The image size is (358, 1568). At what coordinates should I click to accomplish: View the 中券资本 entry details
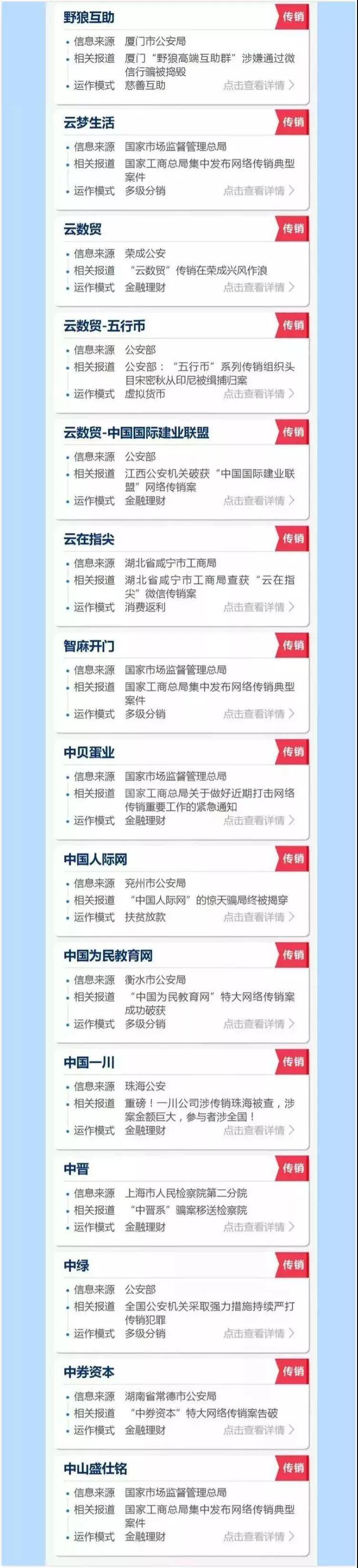click(259, 1430)
